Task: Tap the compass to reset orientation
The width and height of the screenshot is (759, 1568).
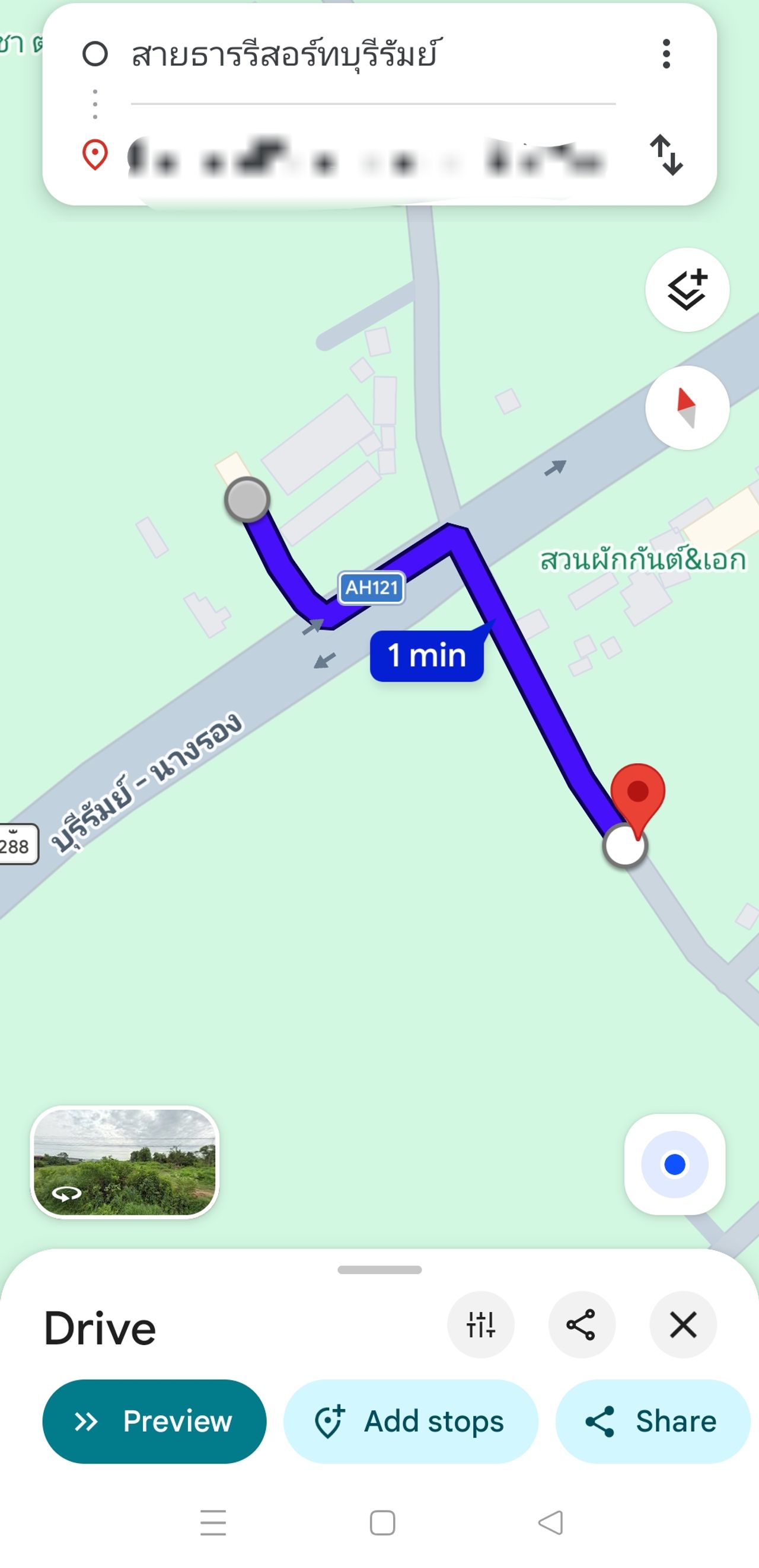Action: (687, 408)
